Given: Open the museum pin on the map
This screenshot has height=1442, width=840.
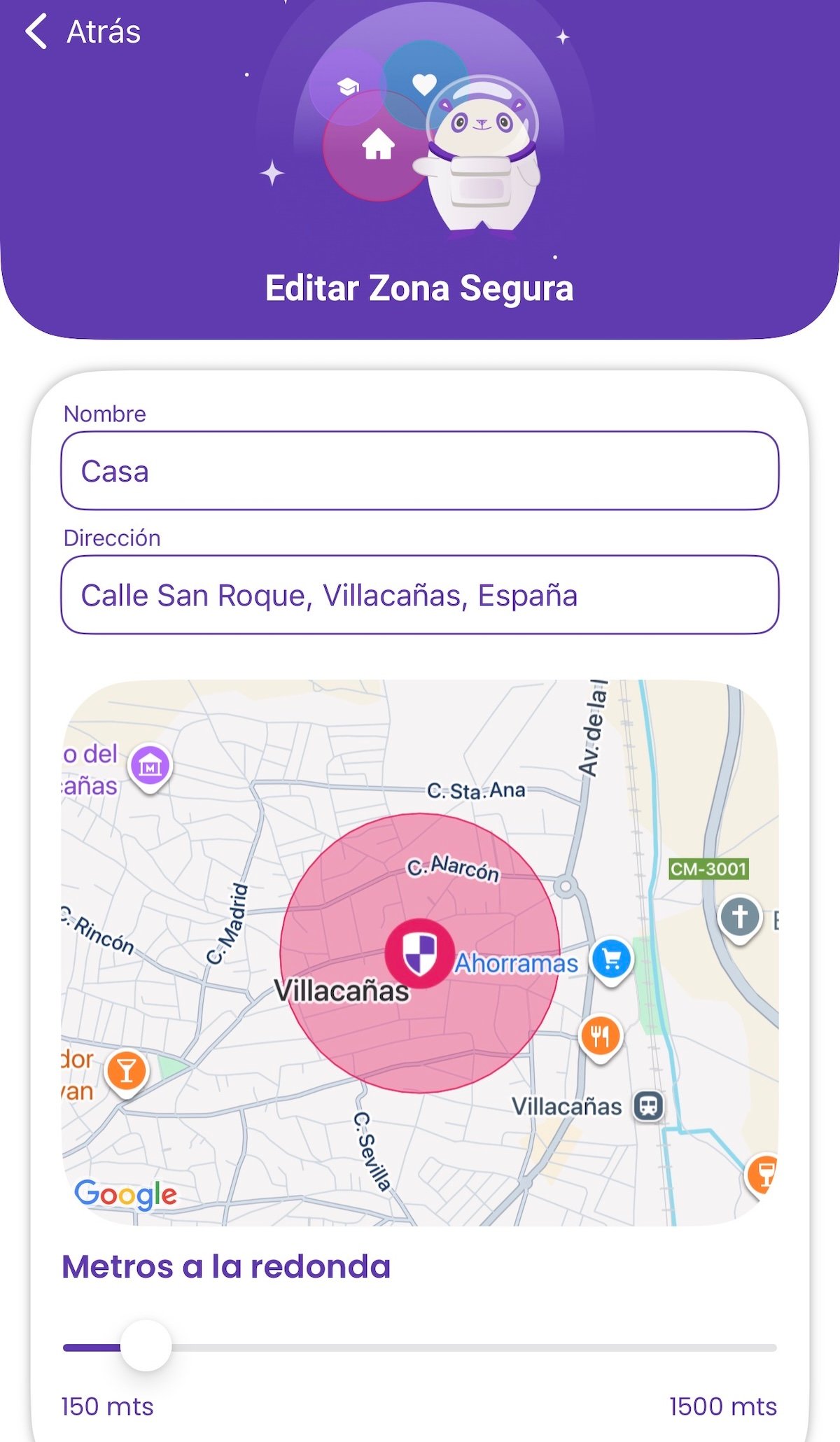Looking at the screenshot, I should (x=150, y=765).
